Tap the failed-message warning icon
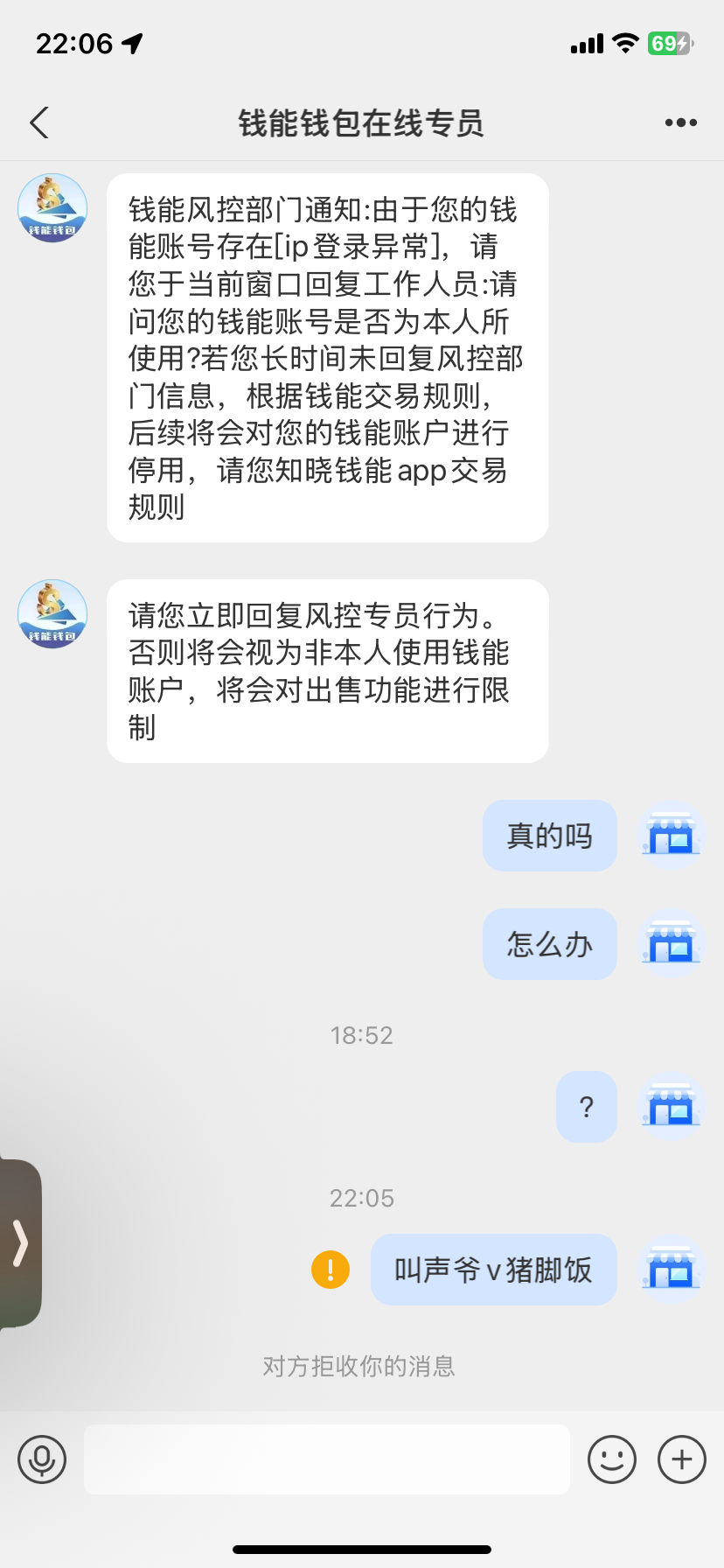724x1568 pixels. (331, 1270)
